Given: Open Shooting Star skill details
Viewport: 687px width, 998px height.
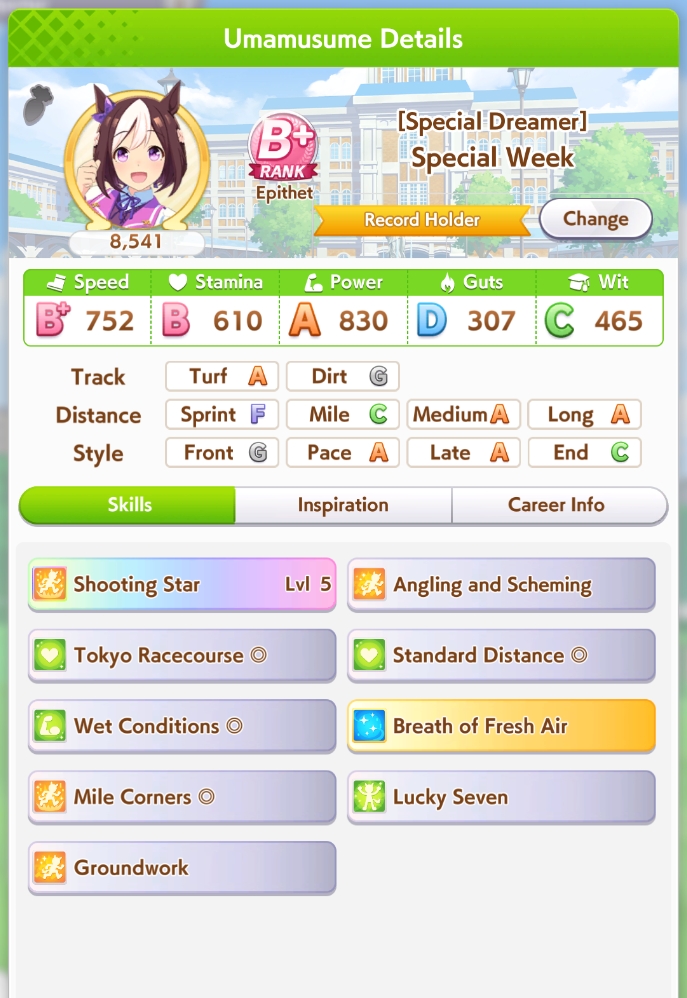Looking at the screenshot, I should [182, 585].
